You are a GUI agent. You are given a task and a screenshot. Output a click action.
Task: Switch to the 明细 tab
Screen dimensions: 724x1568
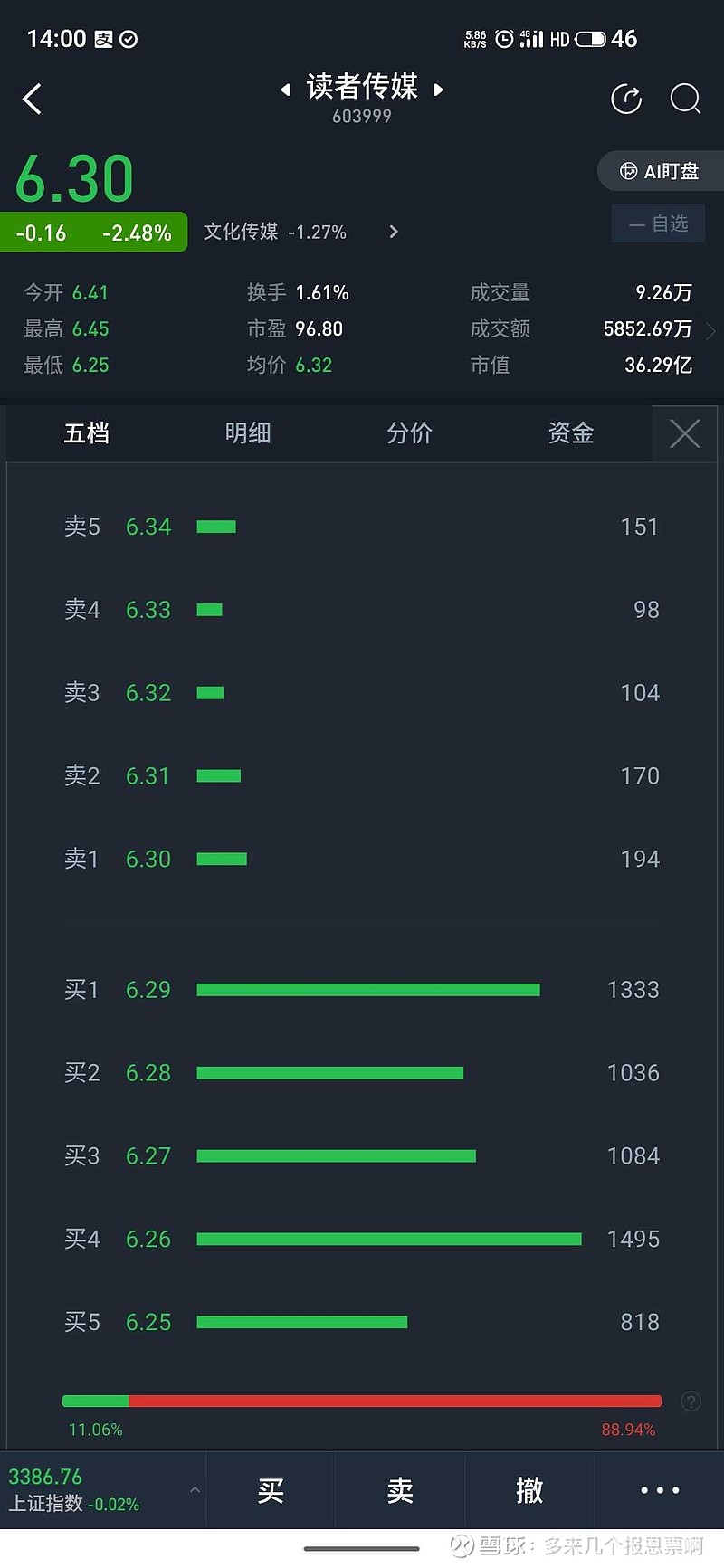coord(248,433)
